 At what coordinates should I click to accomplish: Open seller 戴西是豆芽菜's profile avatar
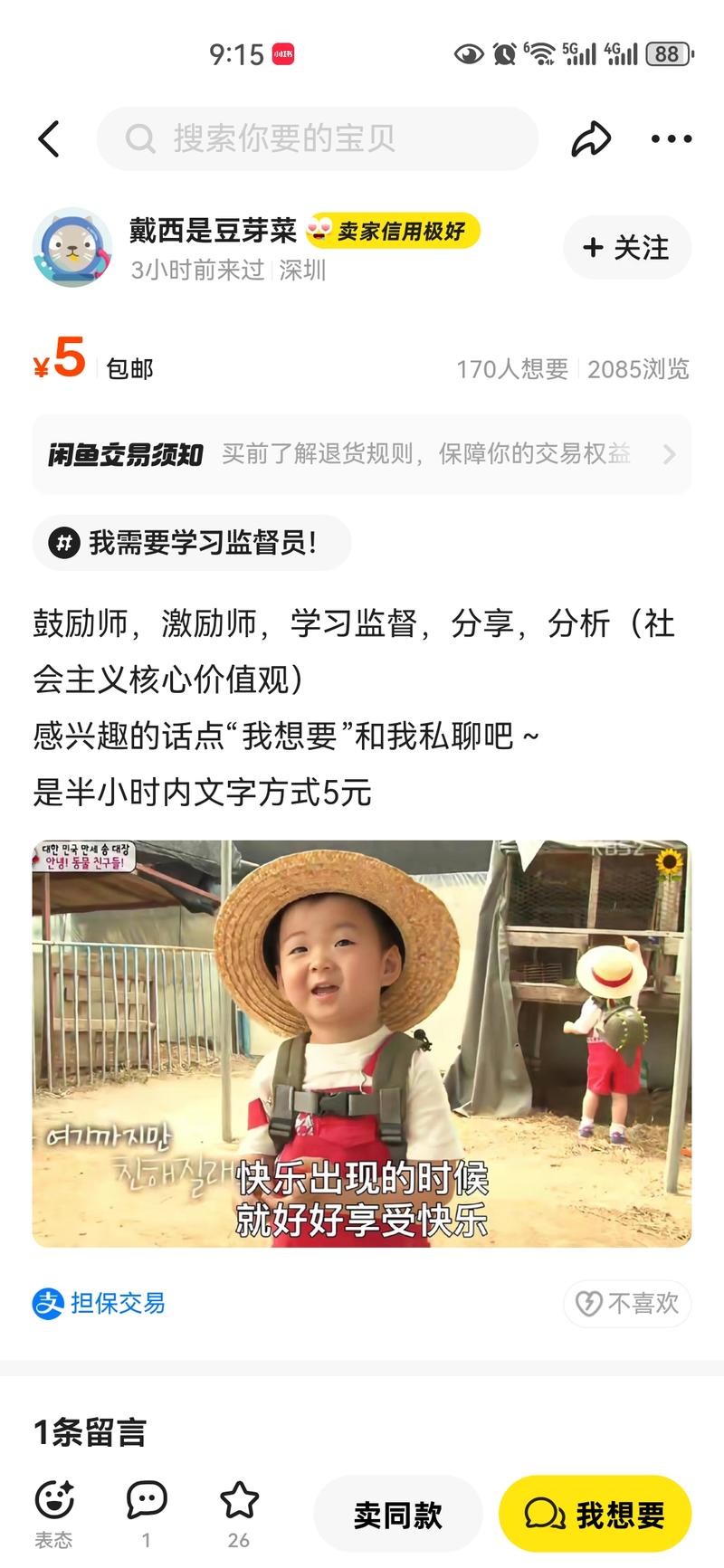[72, 247]
